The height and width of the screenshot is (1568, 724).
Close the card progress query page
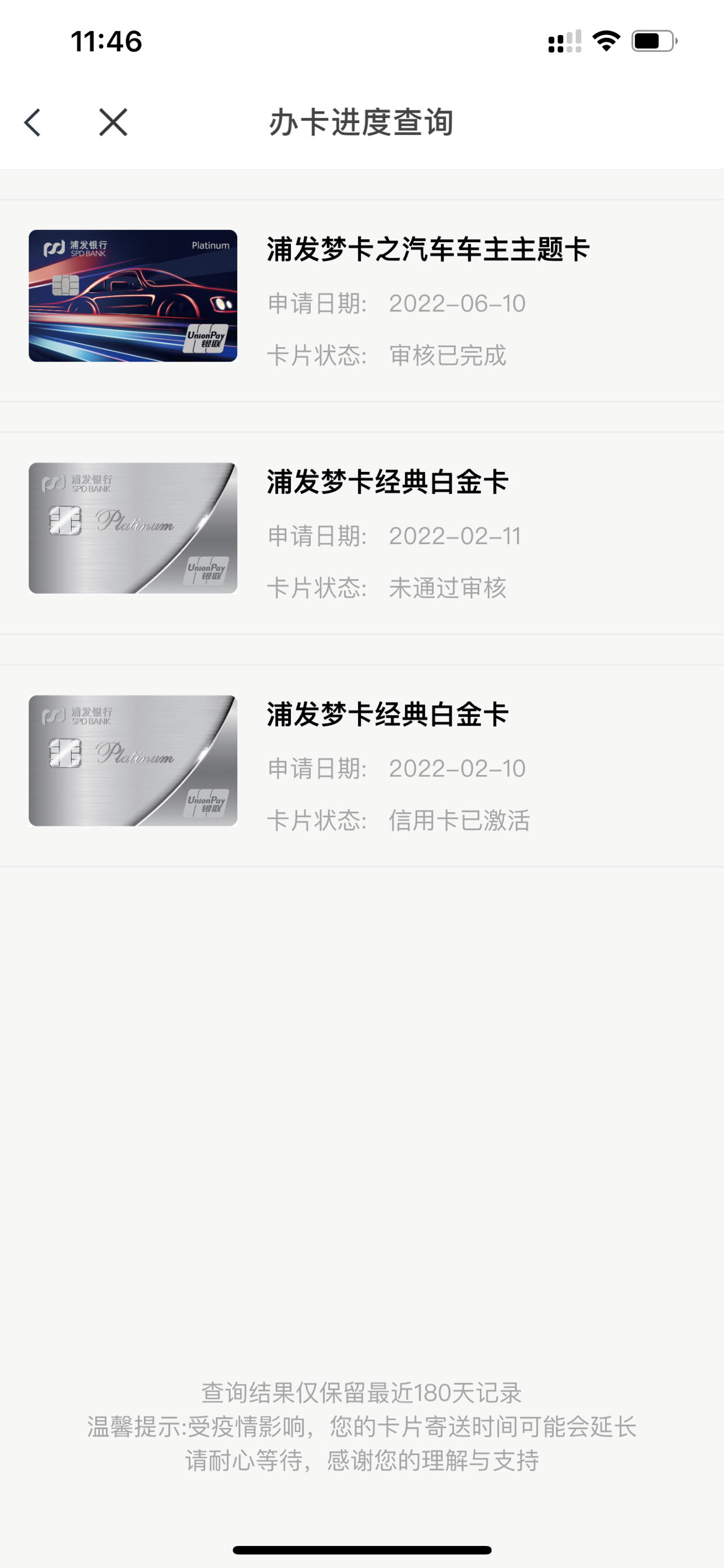tap(113, 123)
